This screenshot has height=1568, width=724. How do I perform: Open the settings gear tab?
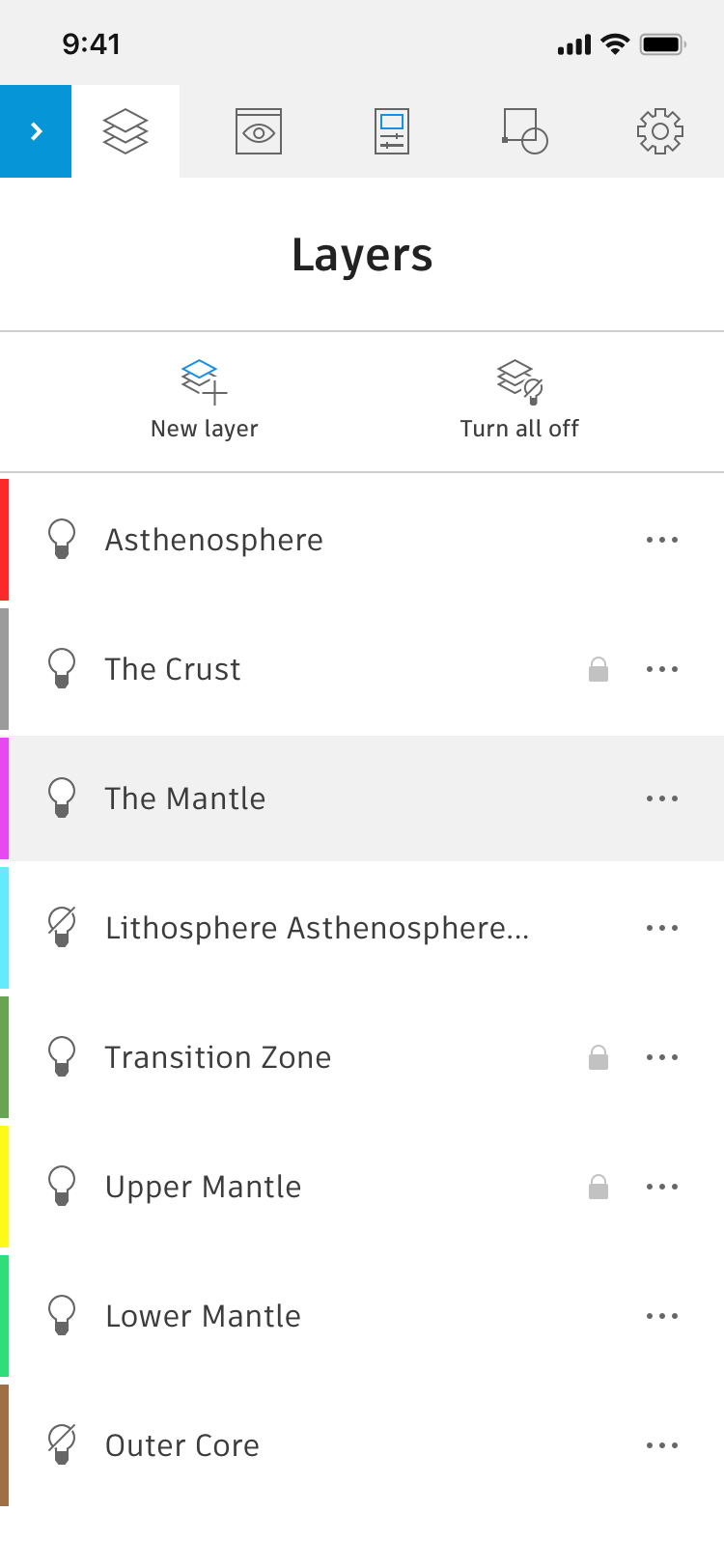(660, 131)
